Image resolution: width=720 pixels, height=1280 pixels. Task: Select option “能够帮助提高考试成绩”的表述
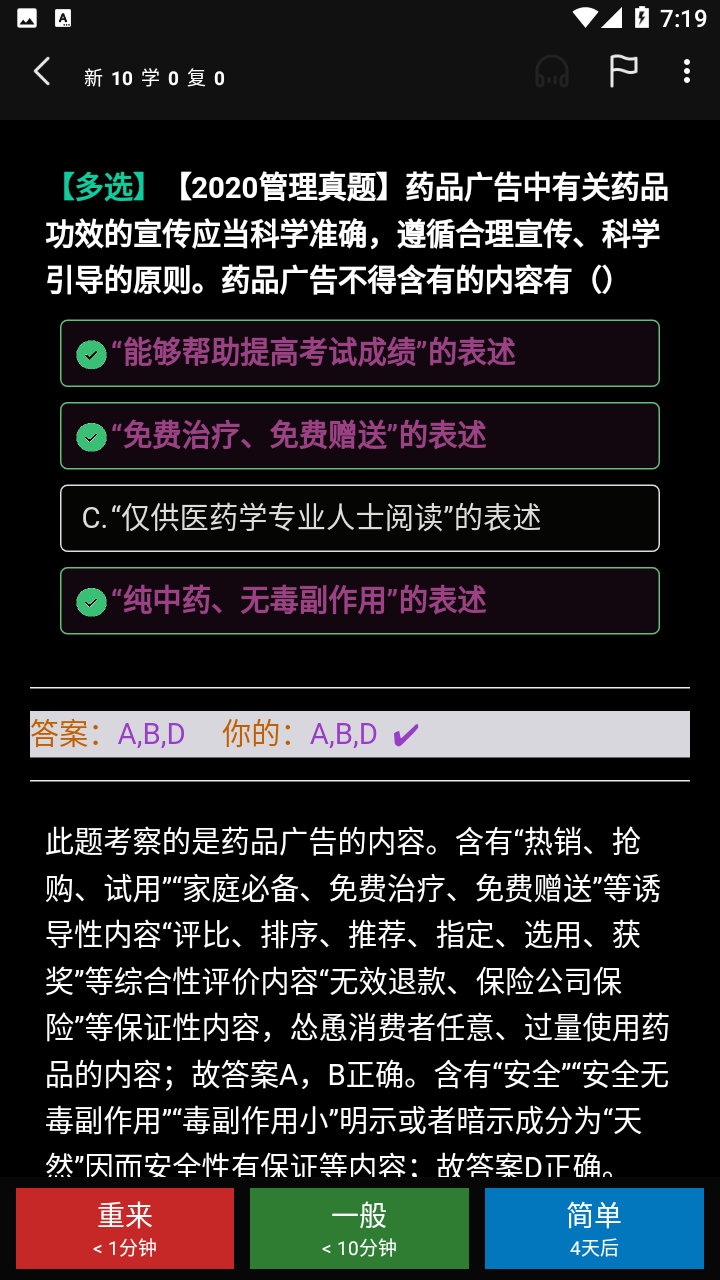360,353
